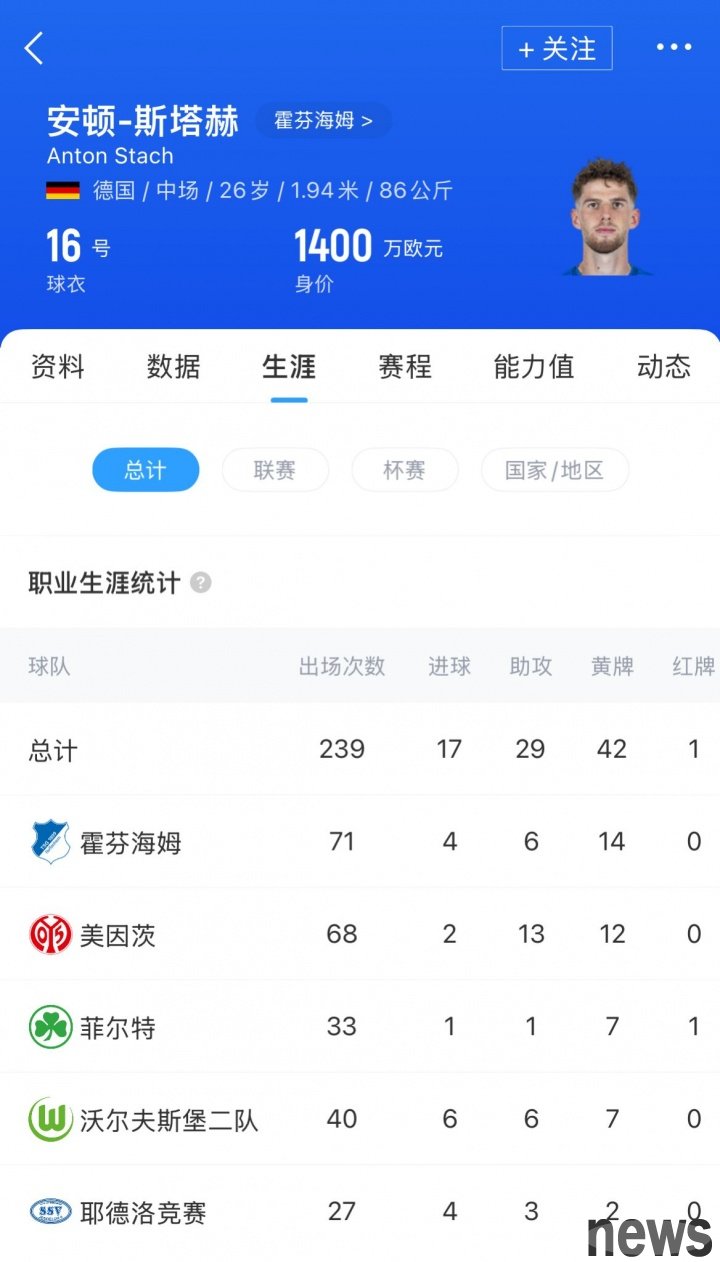
Task: Switch to the 动态 tab
Action: point(663,367)
